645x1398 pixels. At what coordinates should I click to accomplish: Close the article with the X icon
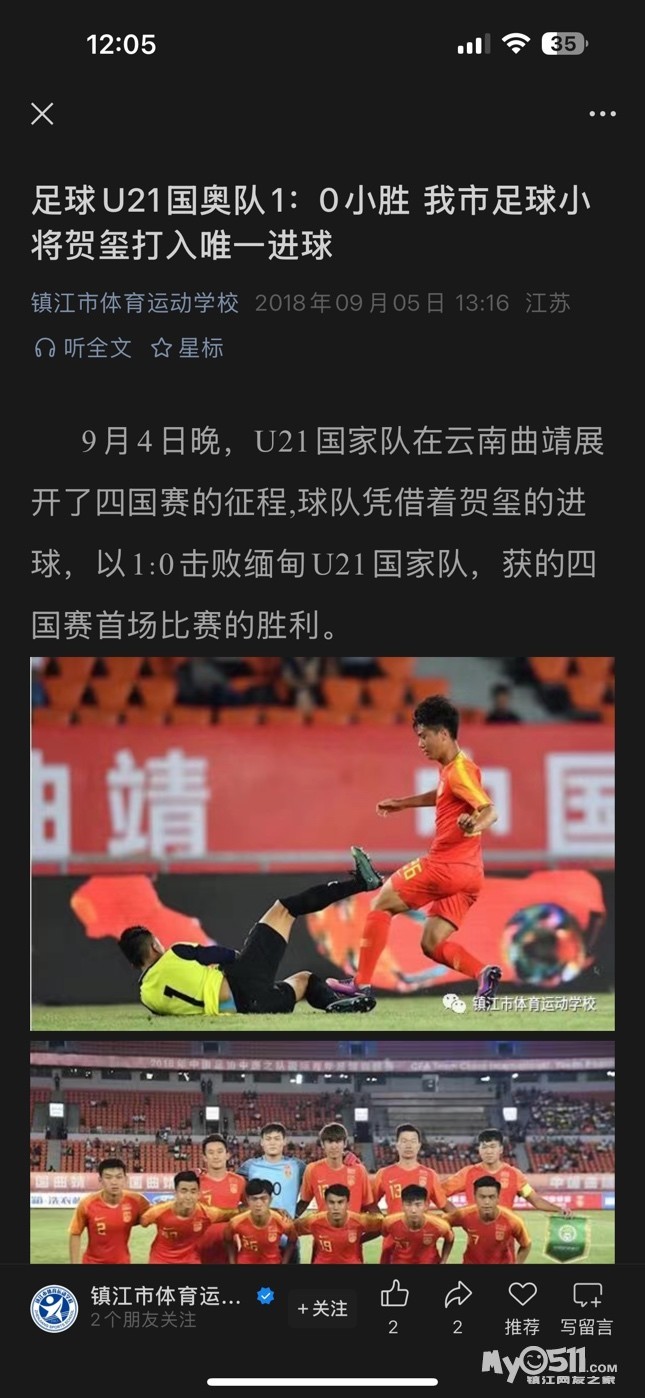pos(42,114)
